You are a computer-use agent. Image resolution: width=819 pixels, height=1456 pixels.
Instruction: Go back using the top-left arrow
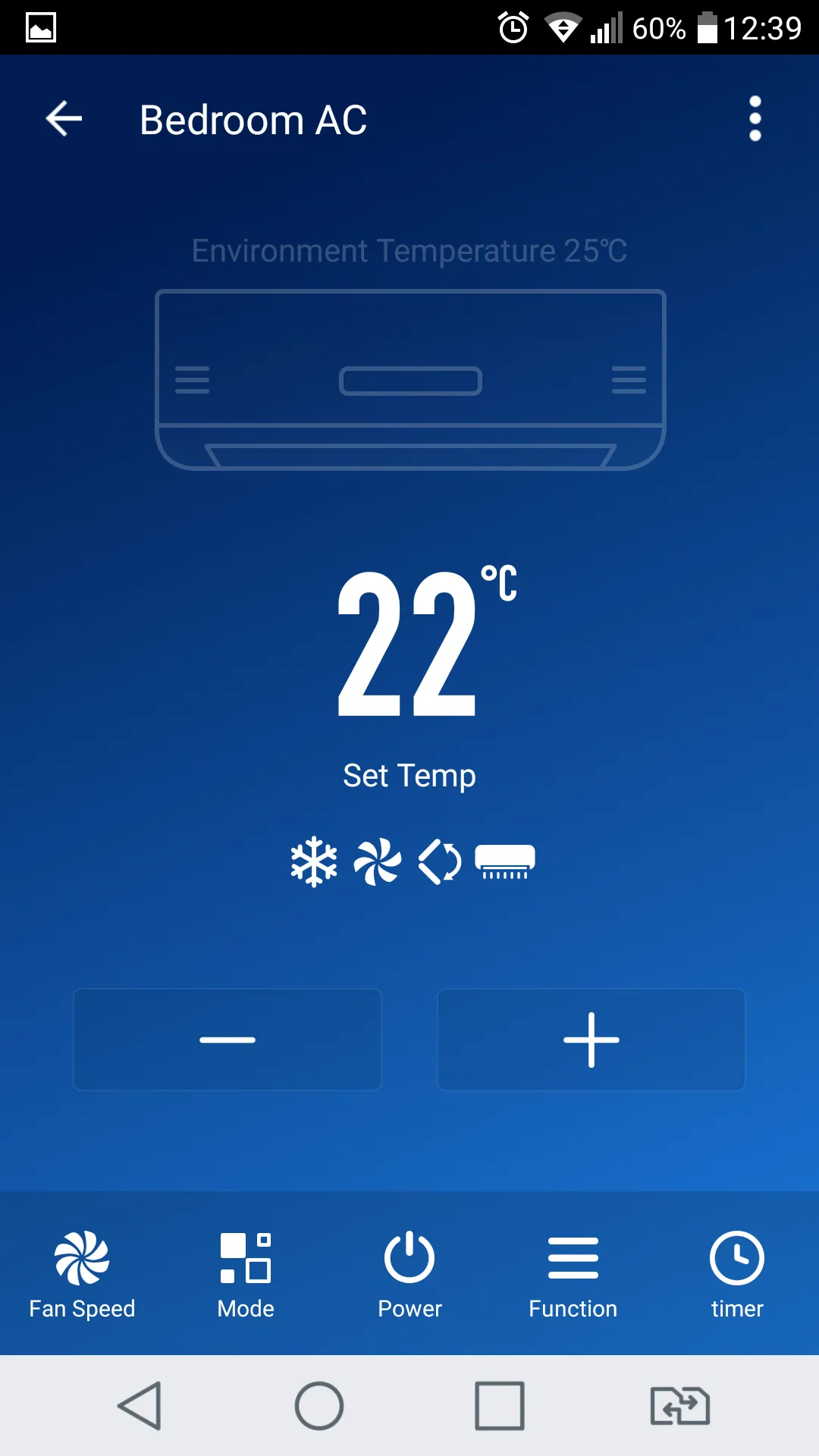click(x=64, y=118)
